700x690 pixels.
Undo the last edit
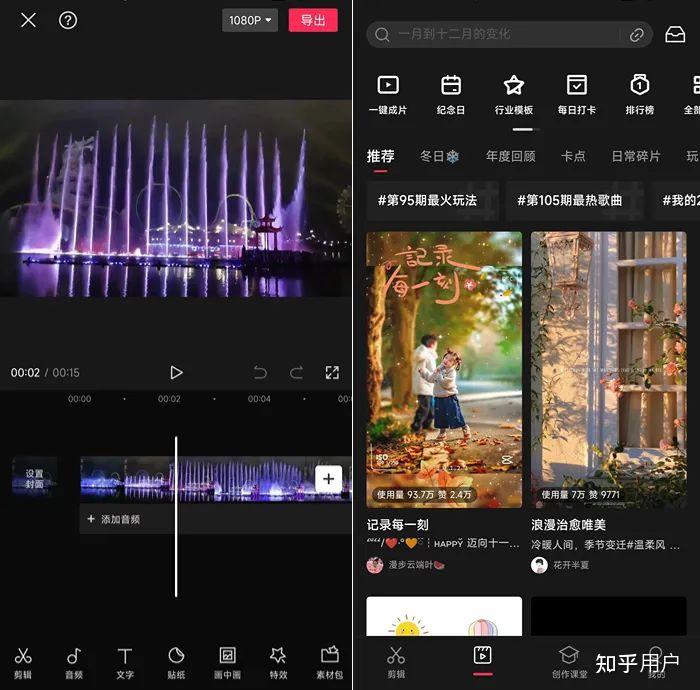tap(260, 372)
